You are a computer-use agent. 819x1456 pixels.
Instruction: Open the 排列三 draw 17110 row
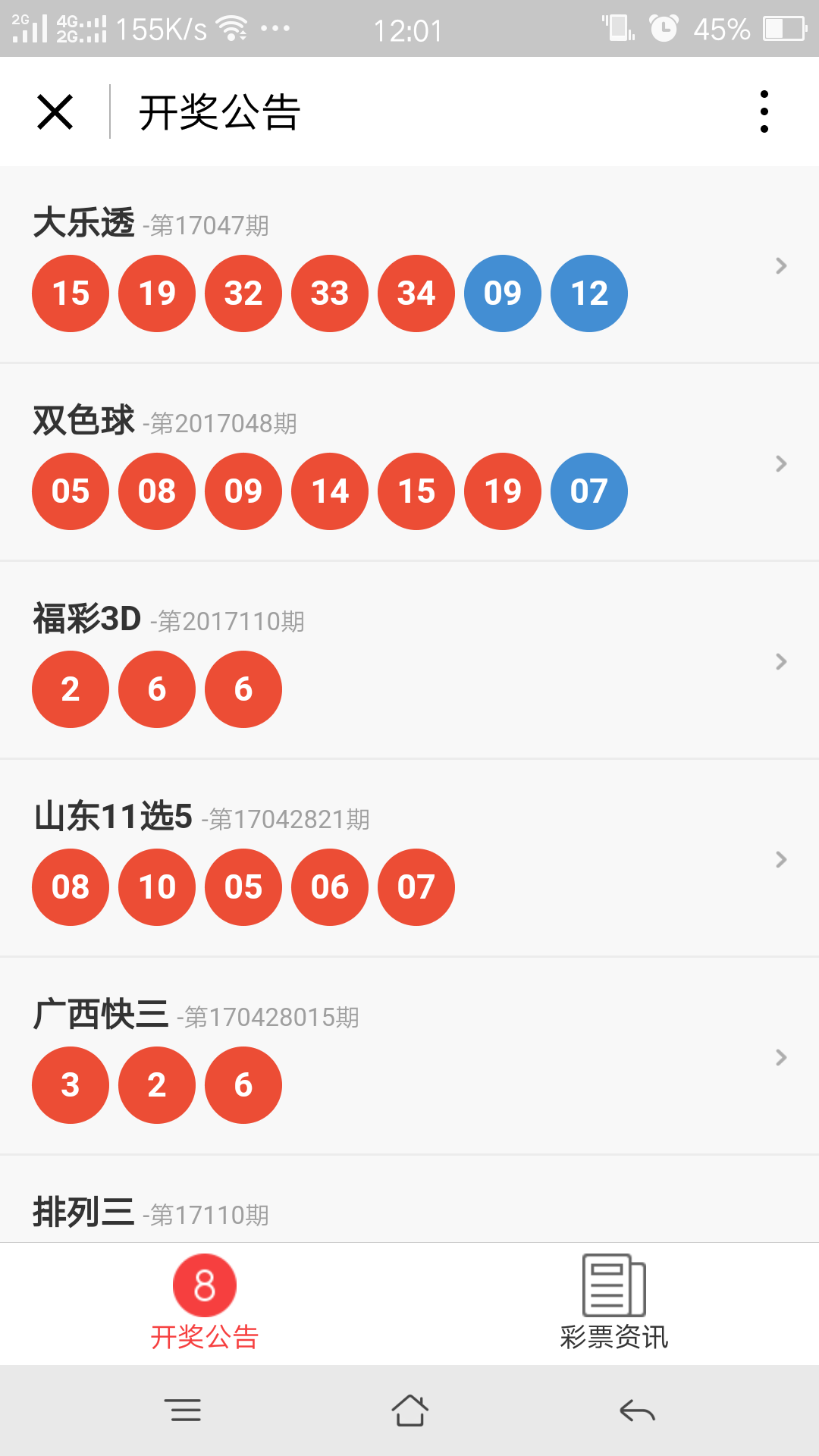click(409, 1200)
